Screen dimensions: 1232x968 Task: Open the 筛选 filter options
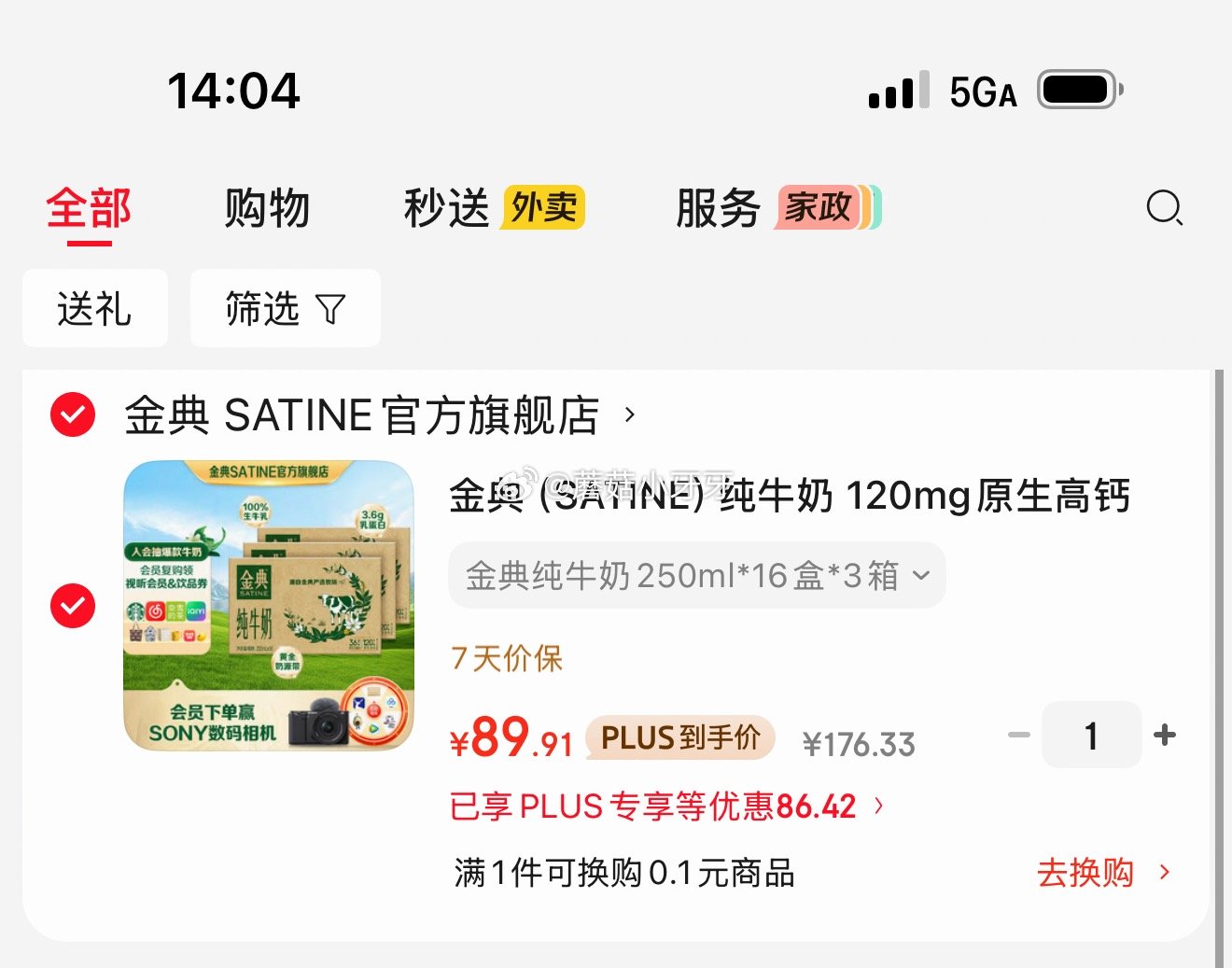[x=285, y=309]
